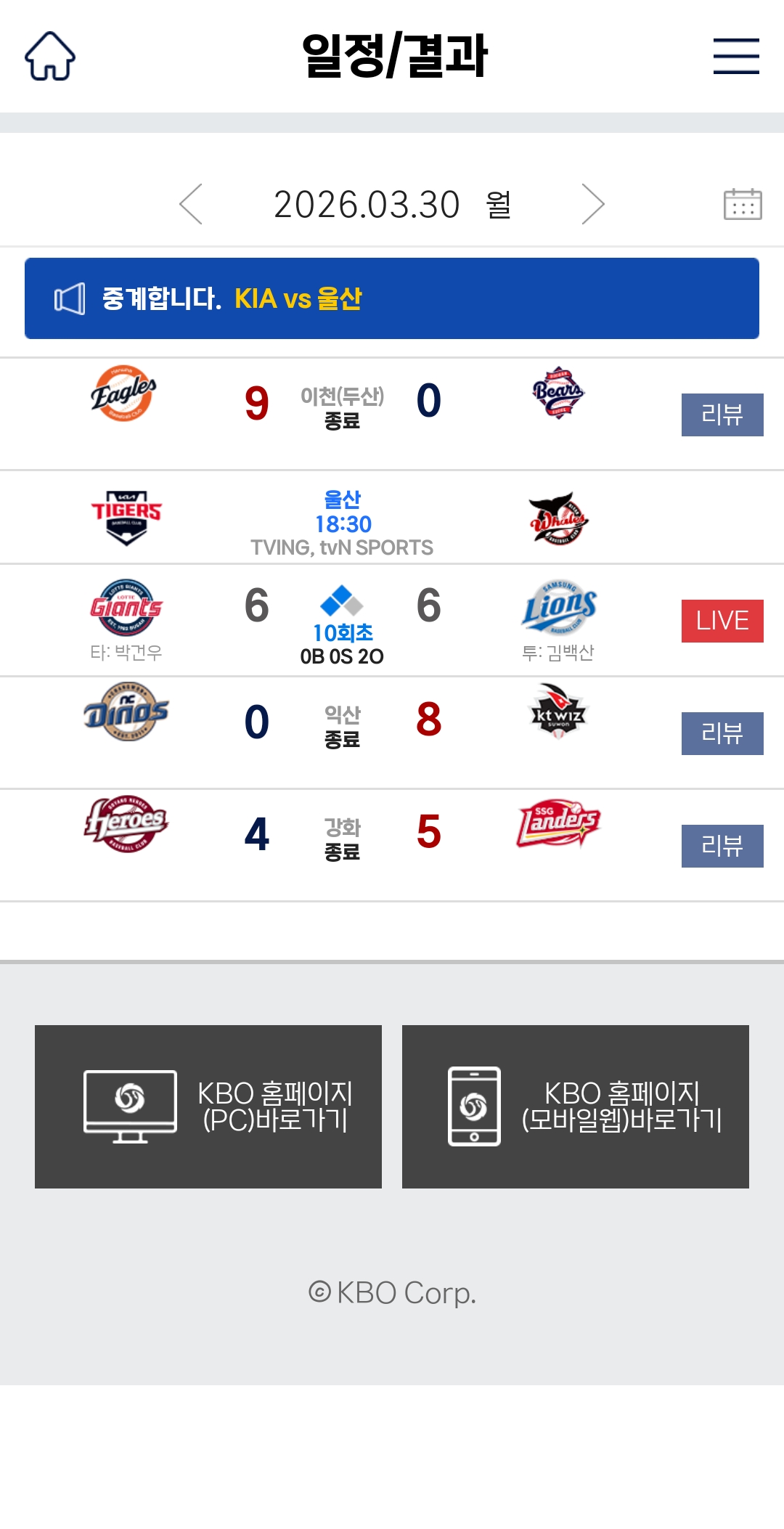Open 리뷰 for Eagles vs Bears game
This screenshot has width=784, height=1529.
click(x=722, y=415)
